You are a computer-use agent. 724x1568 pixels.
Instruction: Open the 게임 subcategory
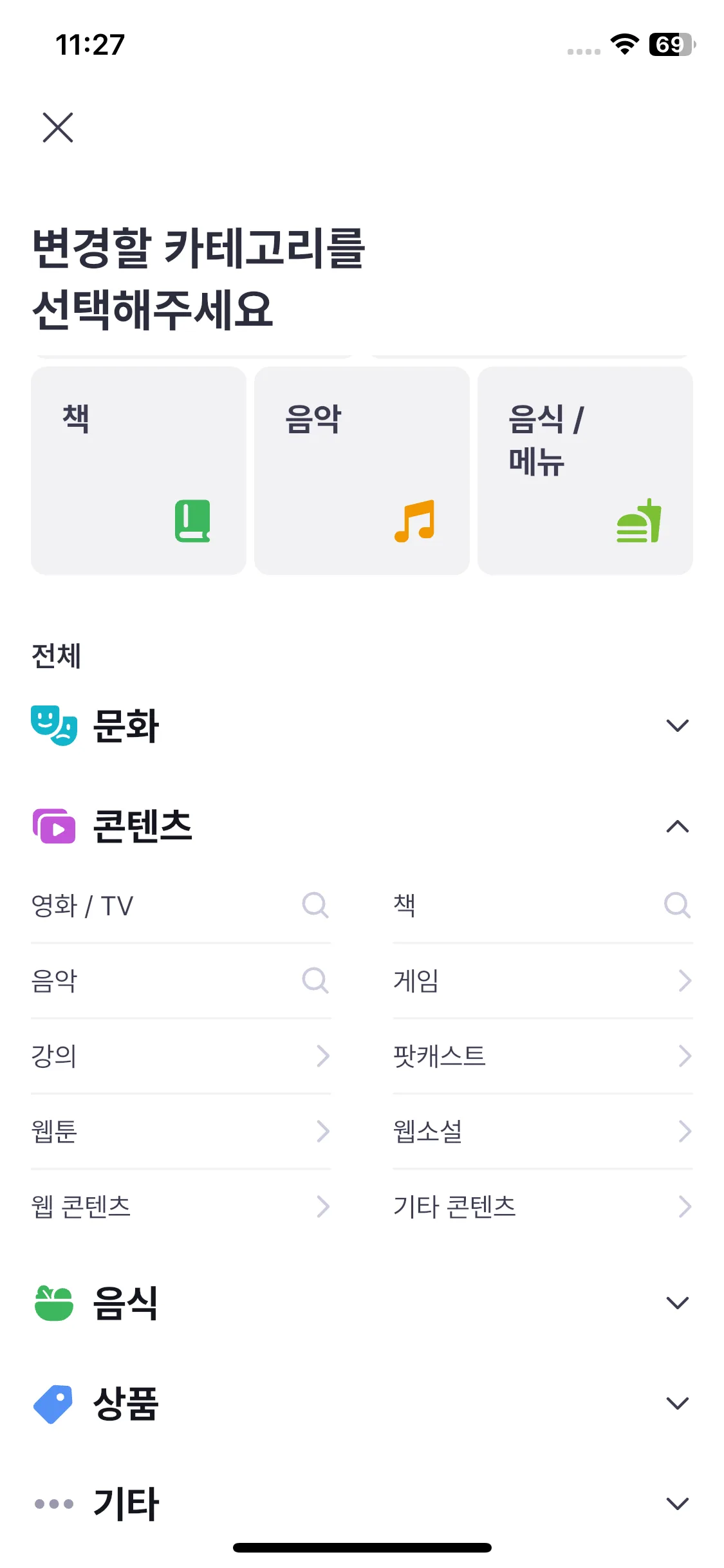tap(541, 981)
